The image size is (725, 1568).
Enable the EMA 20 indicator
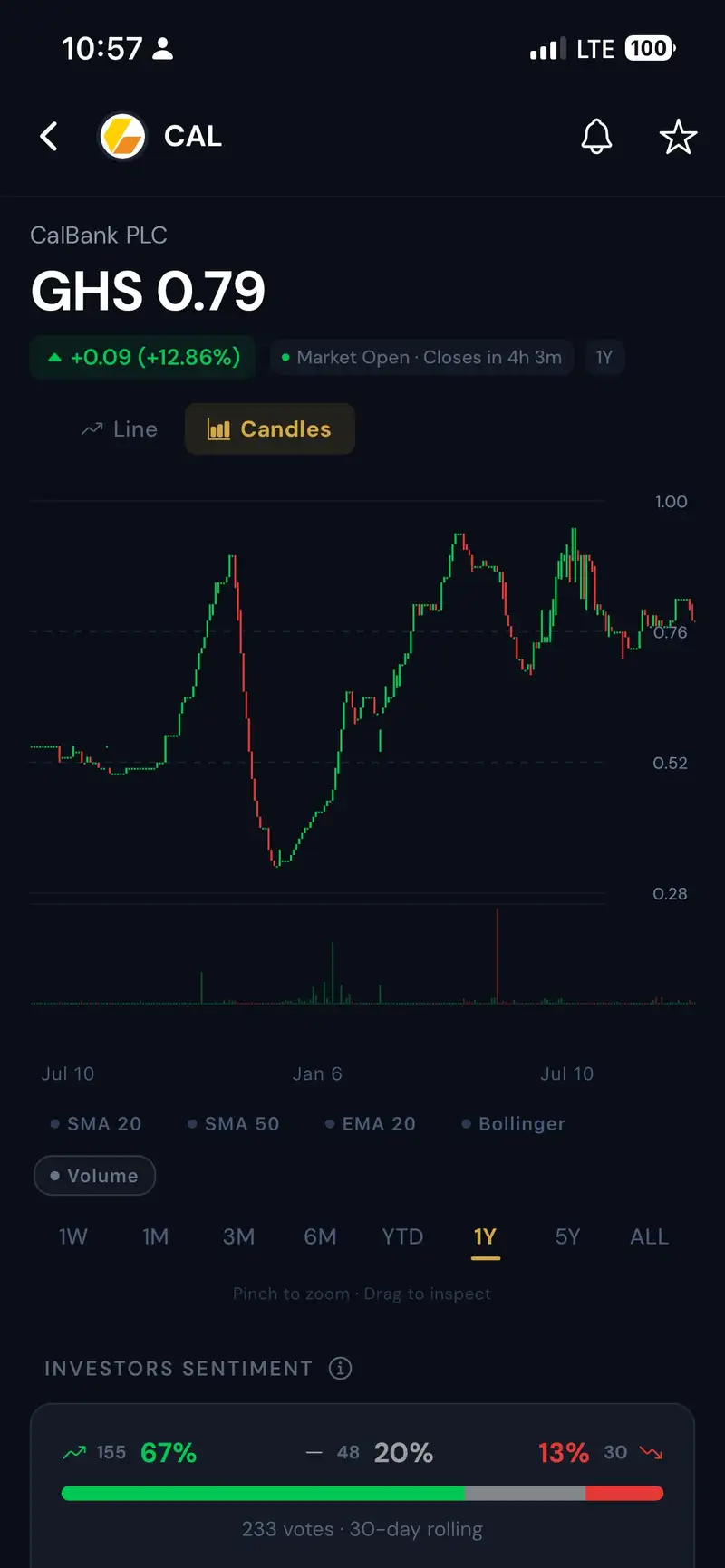click(371, 1124)
